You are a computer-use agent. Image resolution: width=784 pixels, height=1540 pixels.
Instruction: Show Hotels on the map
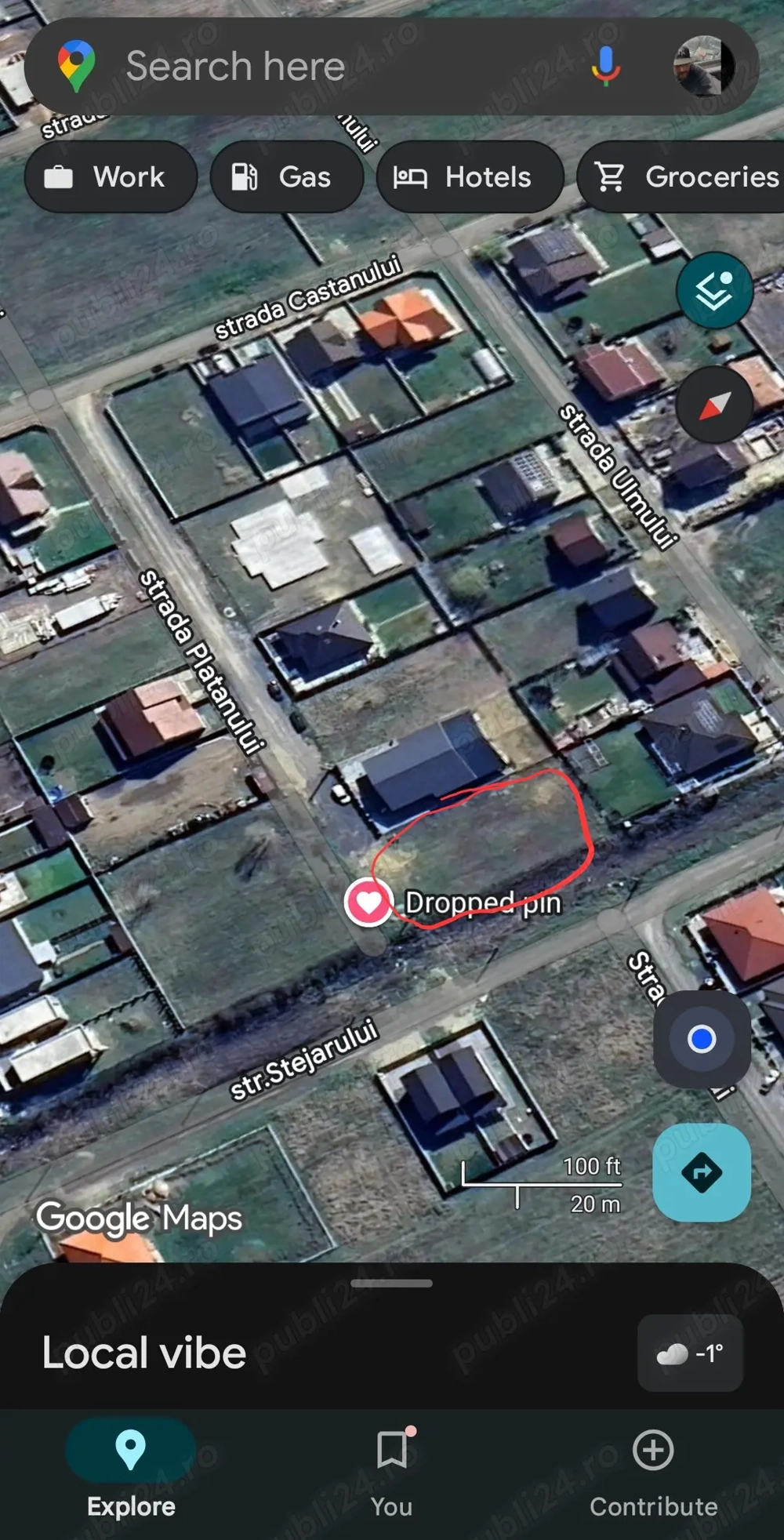[469, 177]
